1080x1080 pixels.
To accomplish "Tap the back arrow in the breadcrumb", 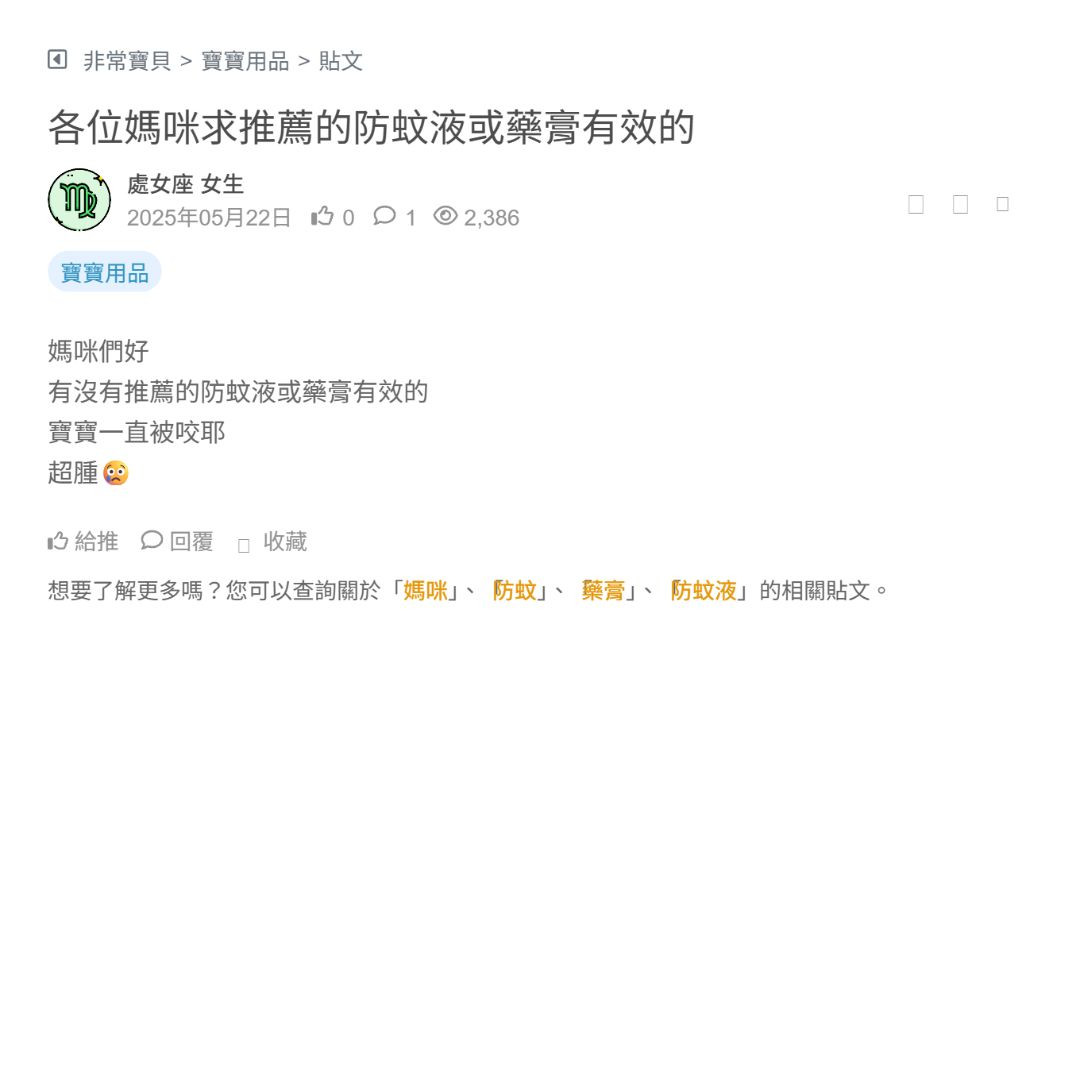I will (57, 60).
